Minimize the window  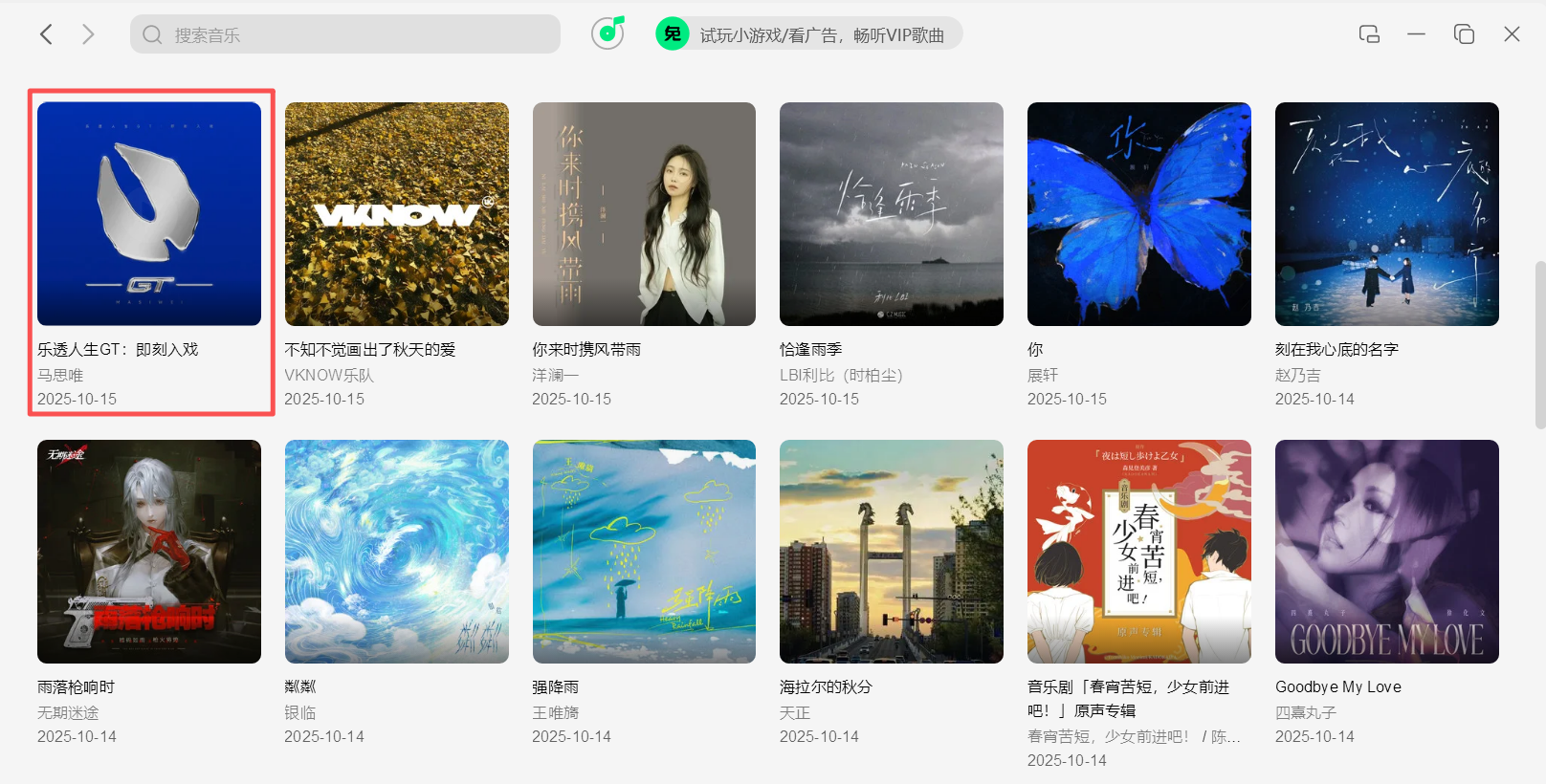point(1416,34)
